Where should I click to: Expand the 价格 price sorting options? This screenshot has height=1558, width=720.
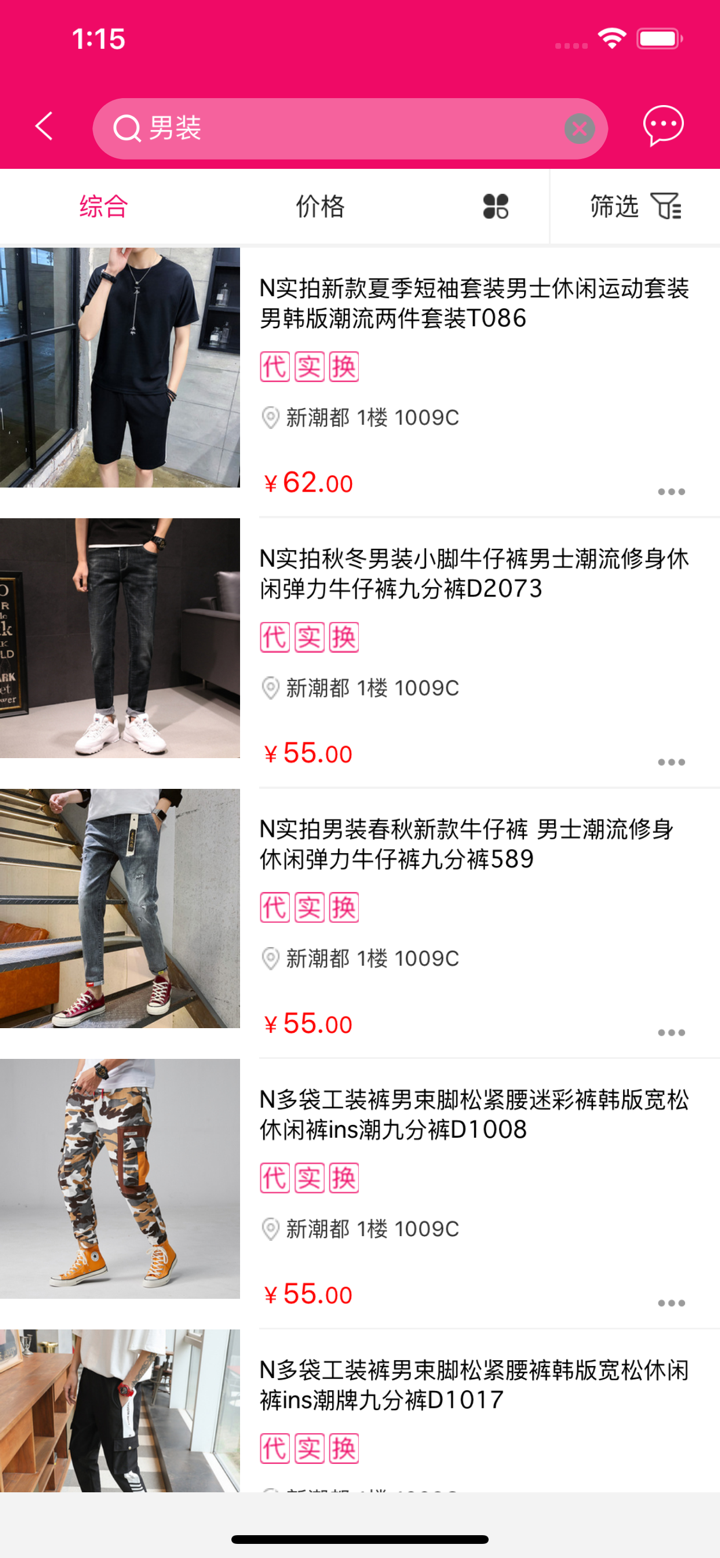pos(320,206)
